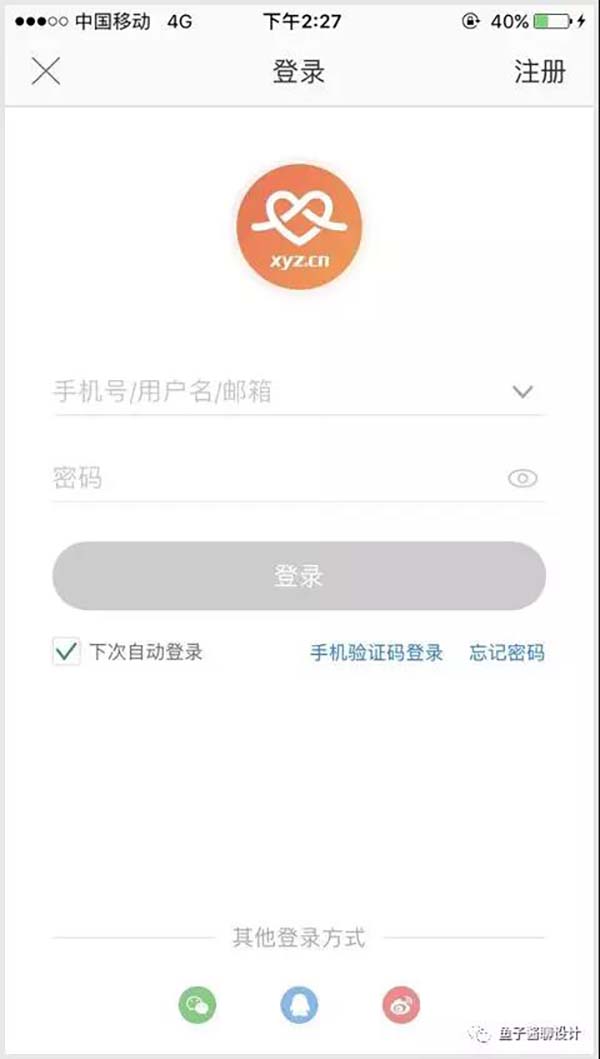Show password with the eye icon

click(522, 479)
